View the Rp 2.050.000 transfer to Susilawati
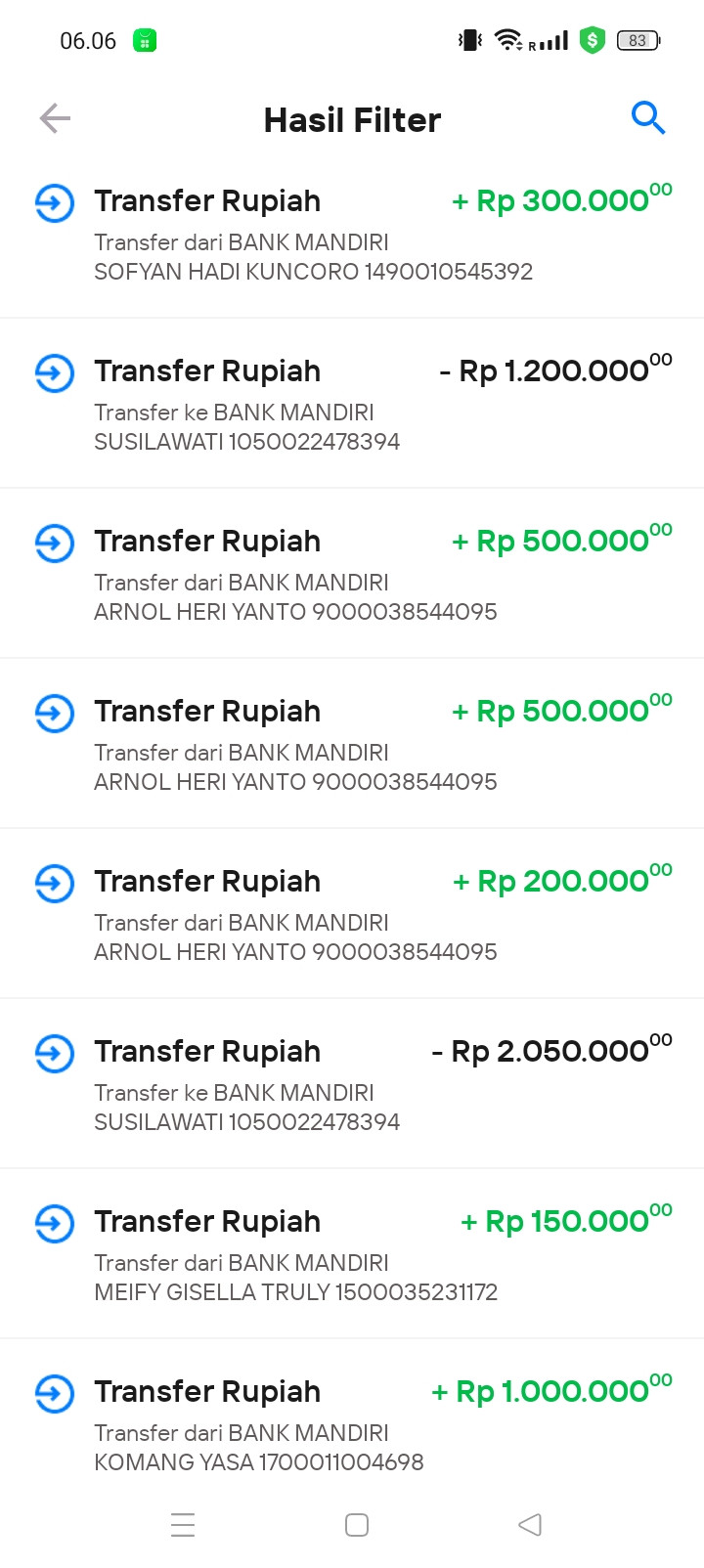The image size is (704, 1568). (352, 1085)
